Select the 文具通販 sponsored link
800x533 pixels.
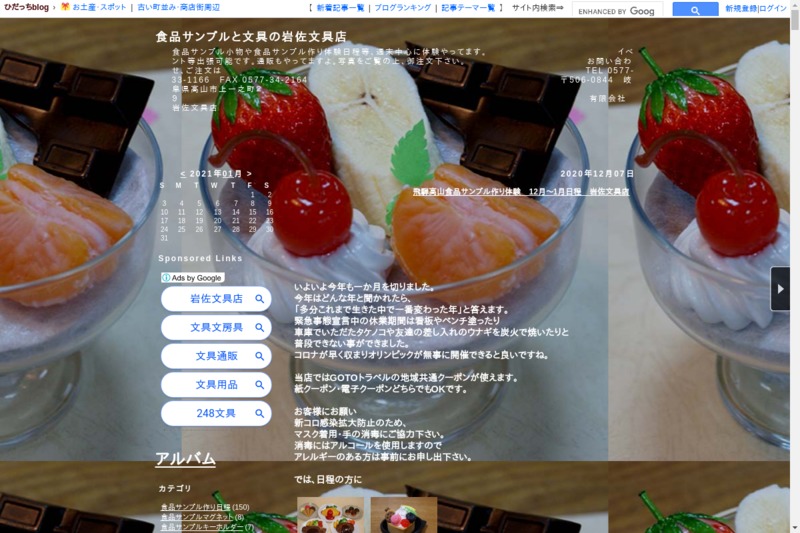[x=216, y=356]
